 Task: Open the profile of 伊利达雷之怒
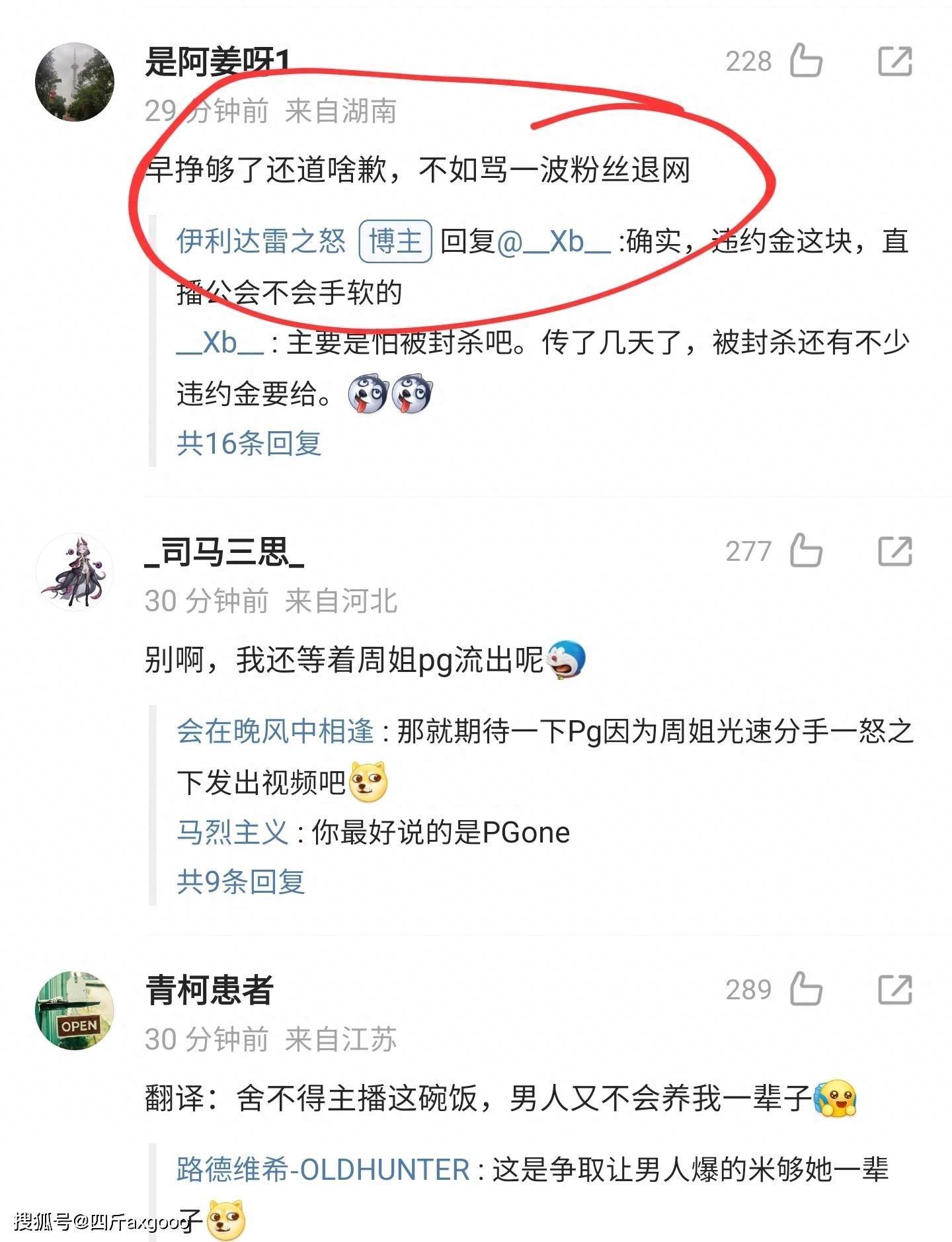pos(261,241)
